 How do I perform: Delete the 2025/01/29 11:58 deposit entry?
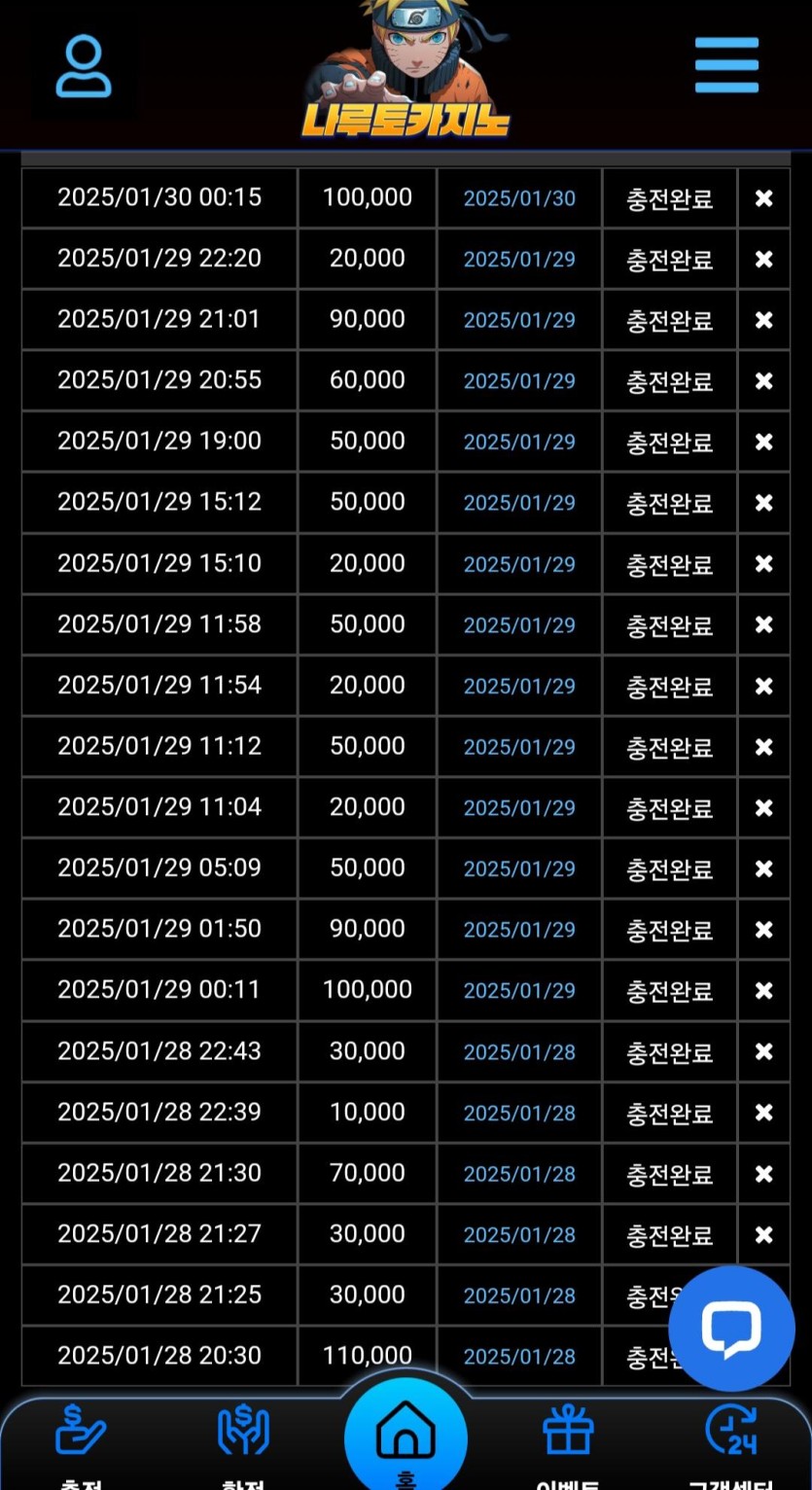[763, 625]
